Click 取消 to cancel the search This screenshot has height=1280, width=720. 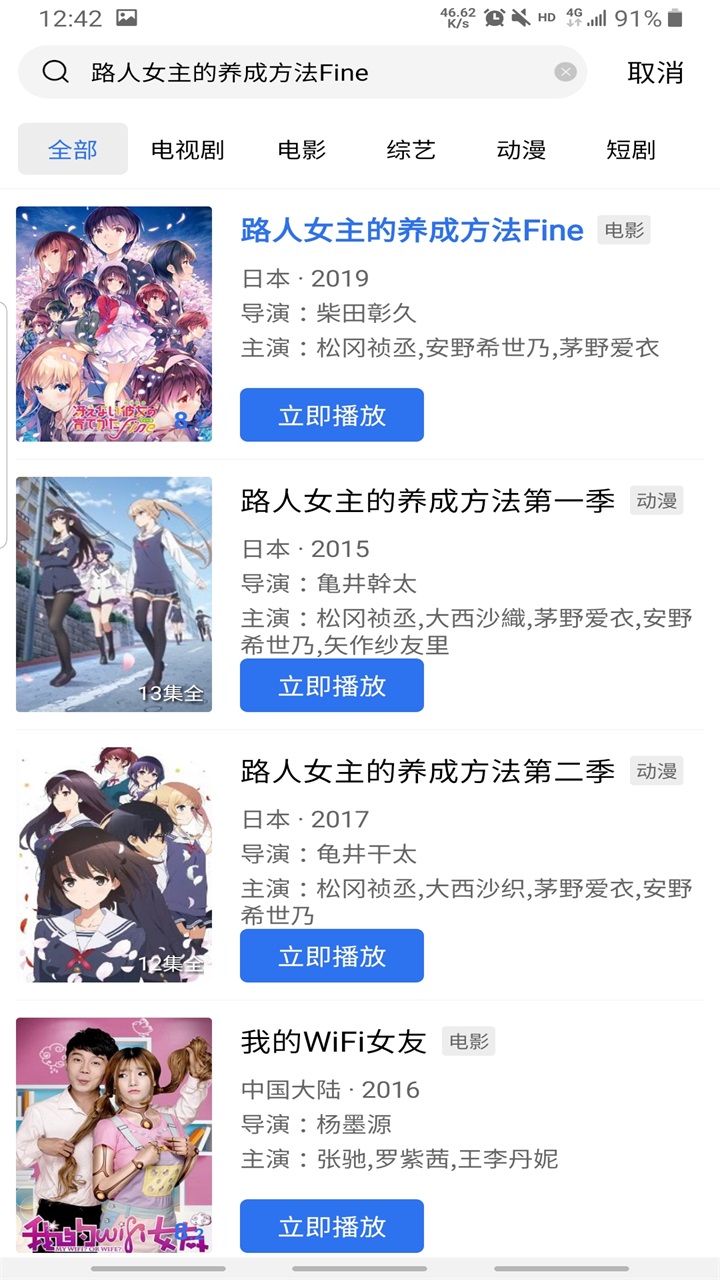[x=657, y=72]
